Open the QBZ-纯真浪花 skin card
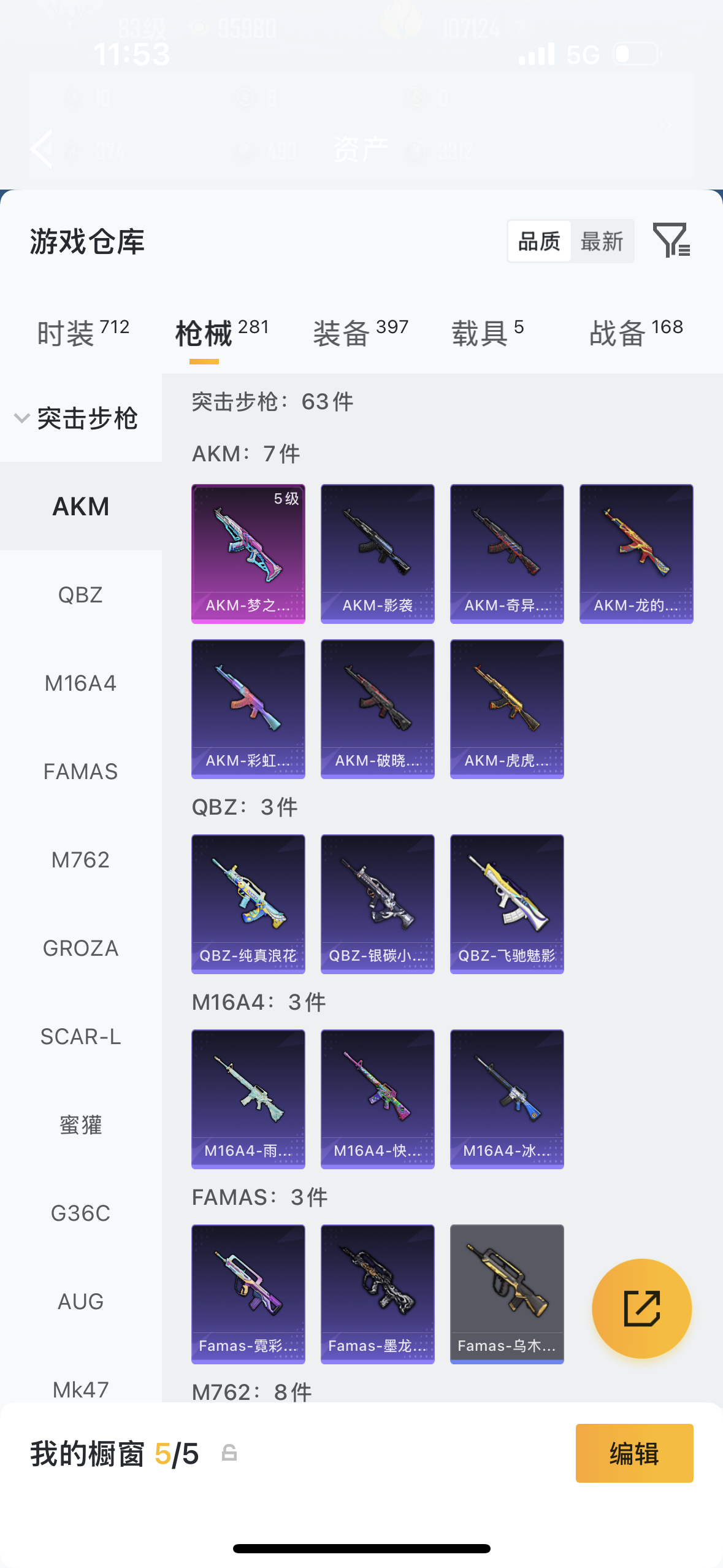 point(248,904)
